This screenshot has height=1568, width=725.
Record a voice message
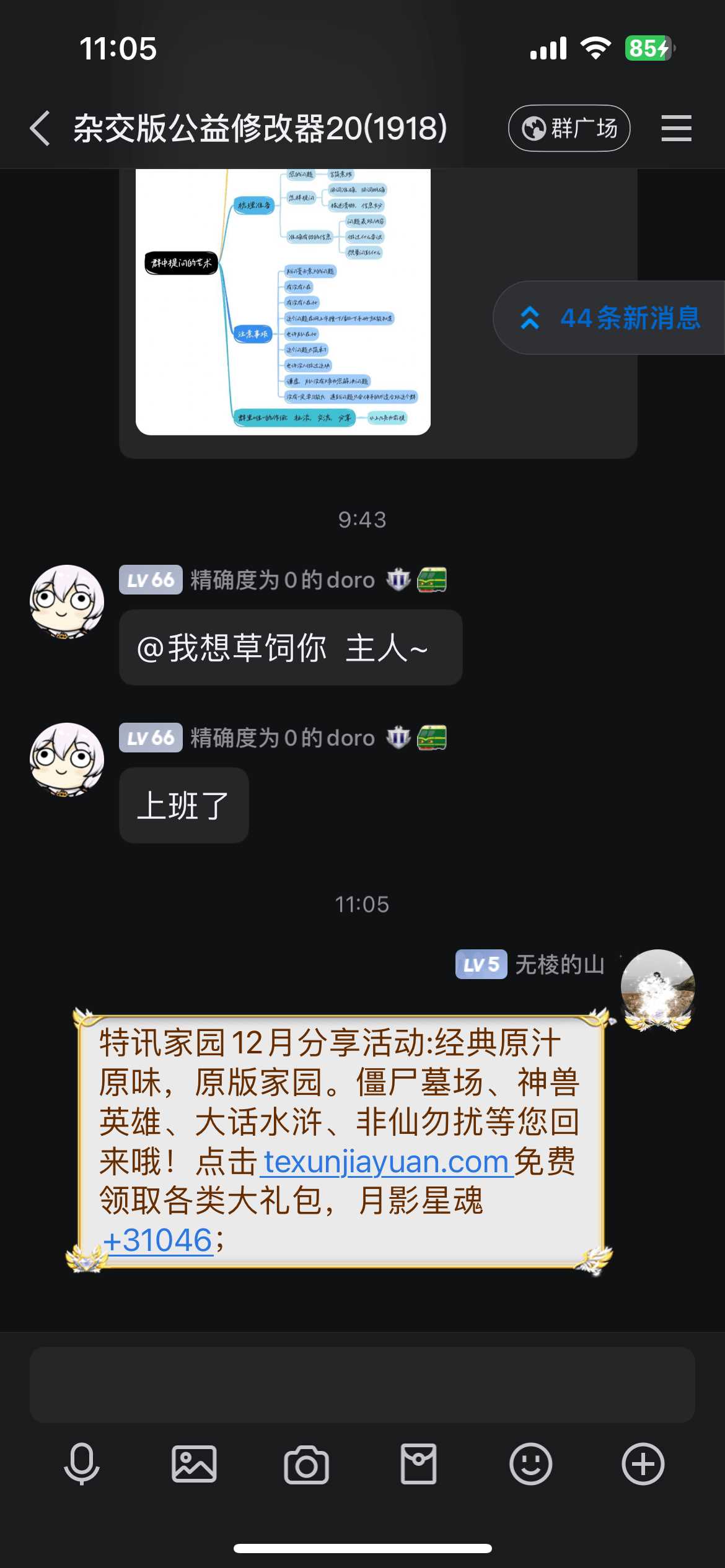81,1464
